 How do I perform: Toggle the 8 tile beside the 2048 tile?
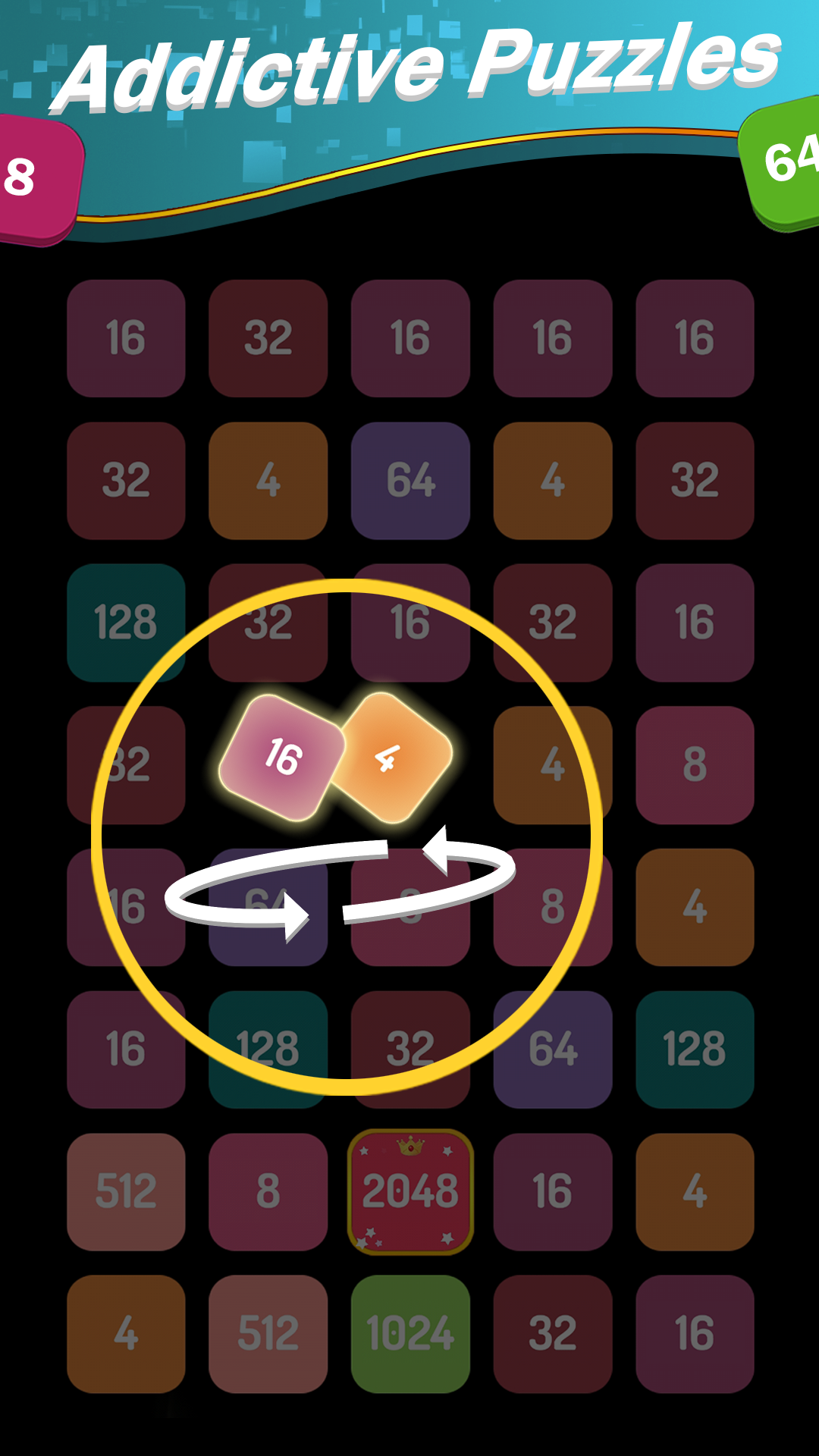tap(268, 1193)
